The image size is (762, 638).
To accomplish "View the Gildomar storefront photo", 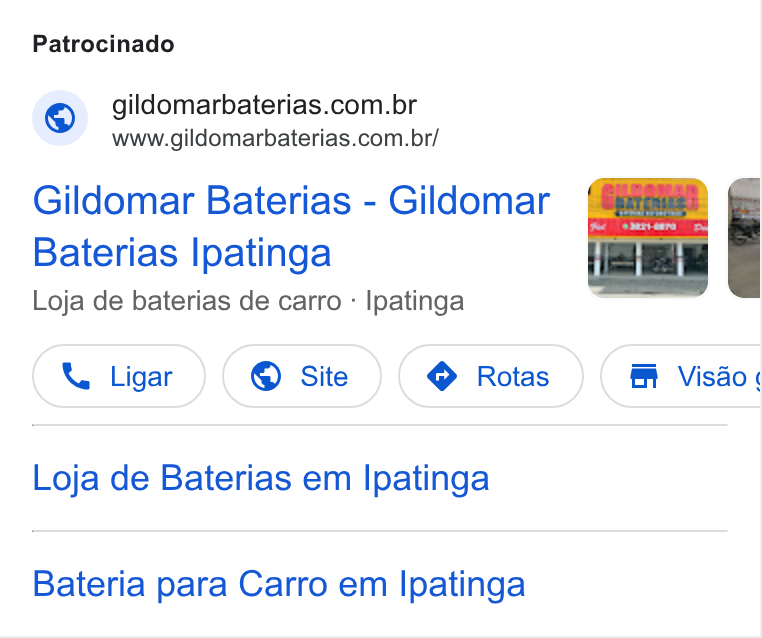I will (x=648, y=238).
